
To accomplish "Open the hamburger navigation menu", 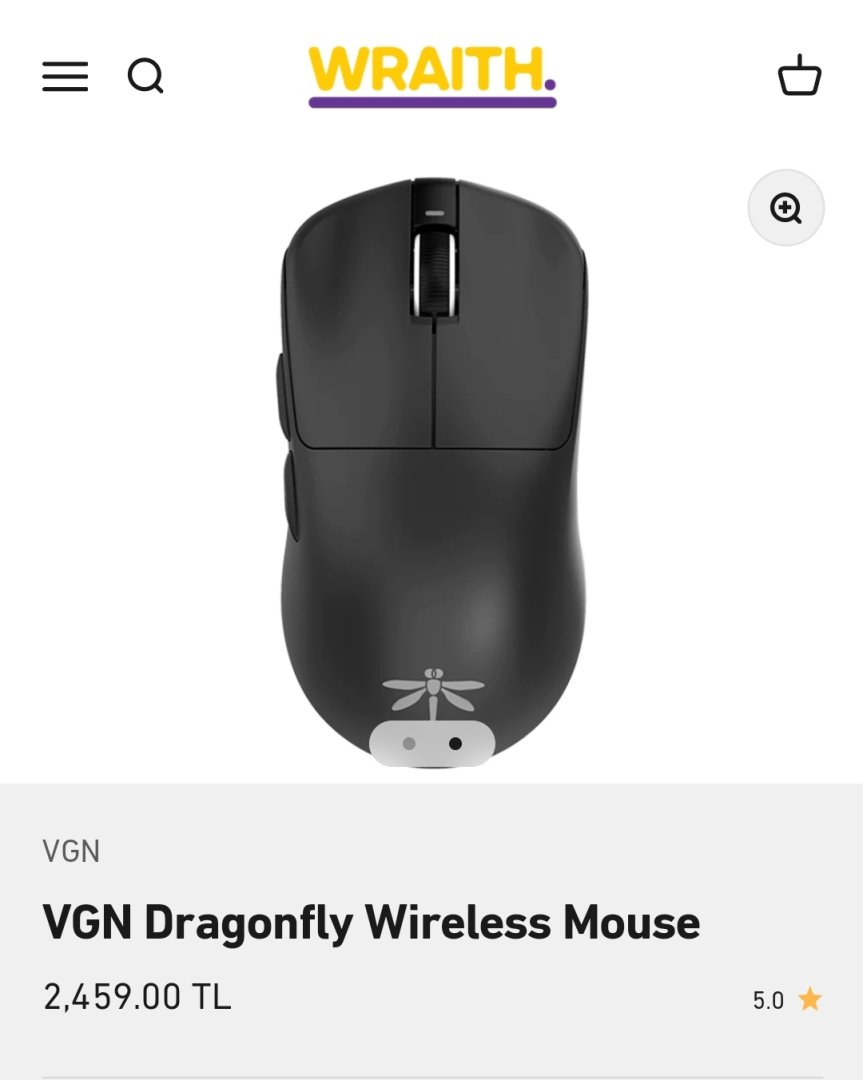I will pyautogui.click(x=65, y=76).
